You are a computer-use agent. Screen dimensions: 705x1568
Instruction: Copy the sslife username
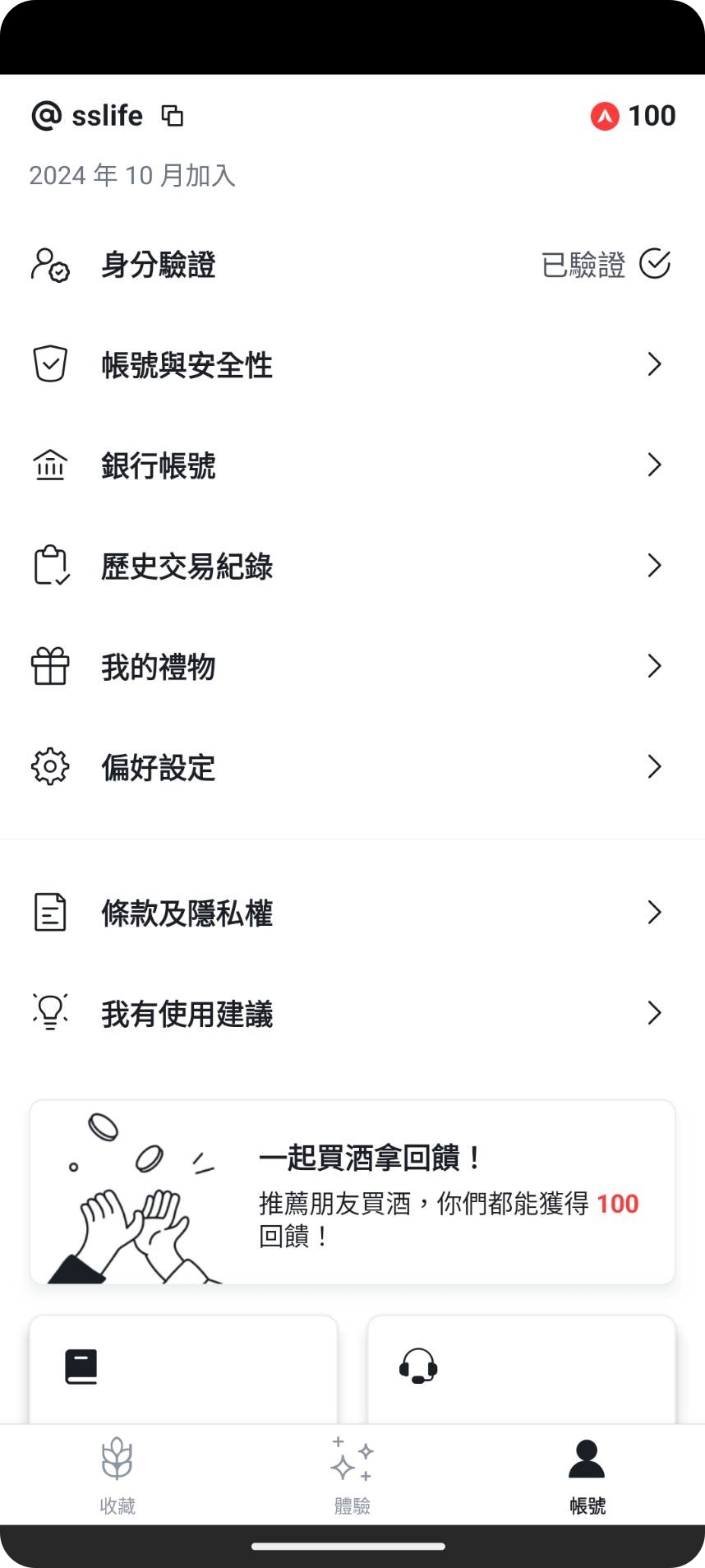click(173, 116)
